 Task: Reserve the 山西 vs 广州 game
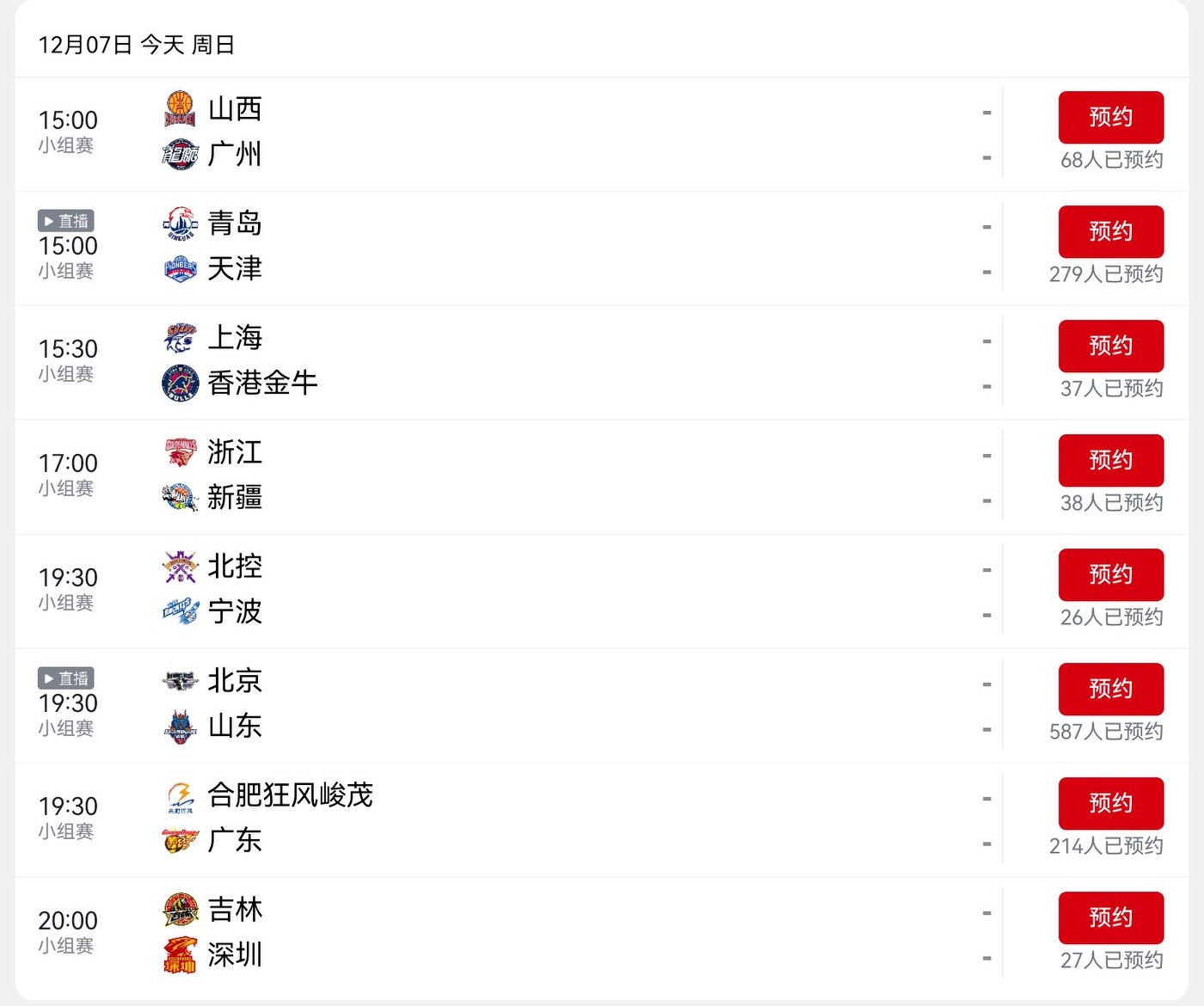coord(1110,118)
